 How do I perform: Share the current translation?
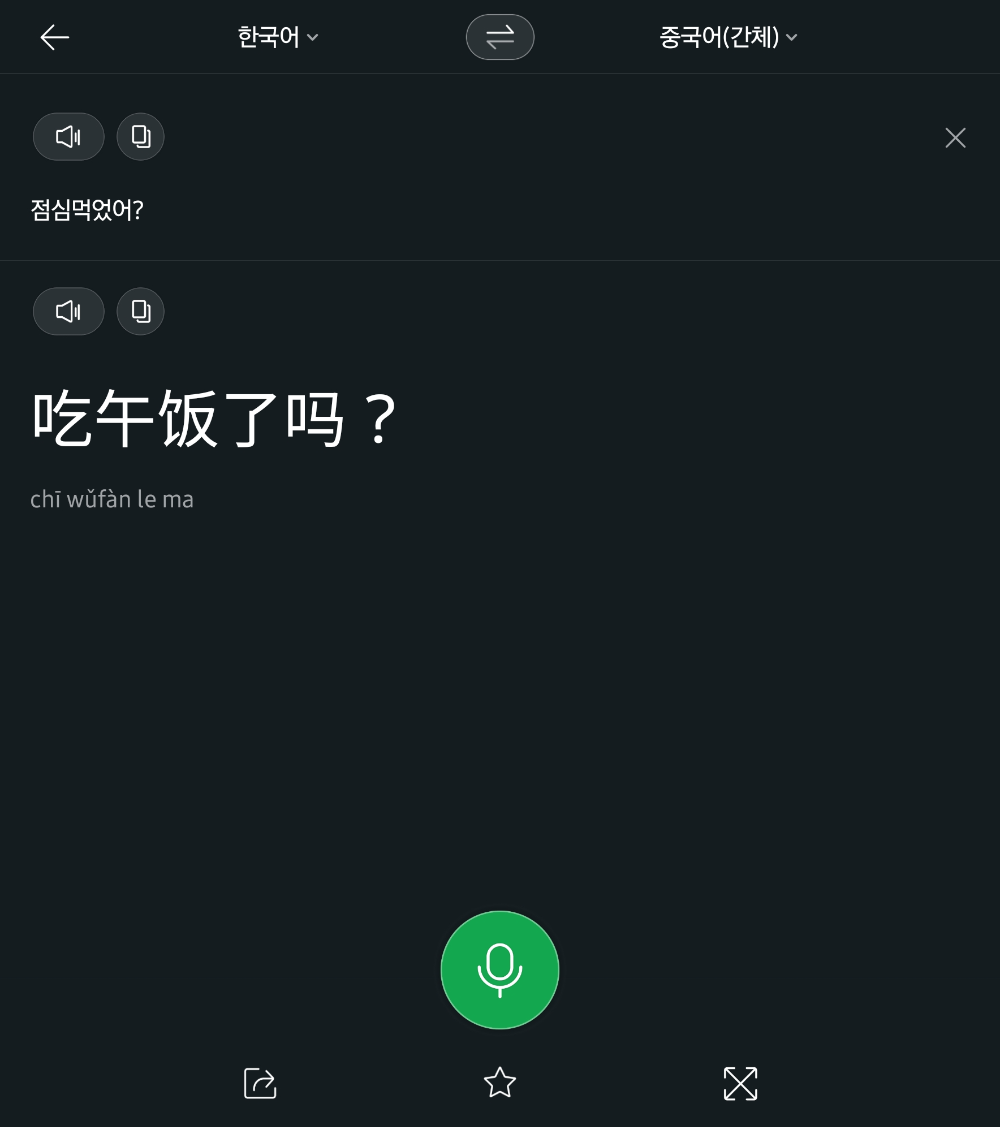click(259, 1083)
